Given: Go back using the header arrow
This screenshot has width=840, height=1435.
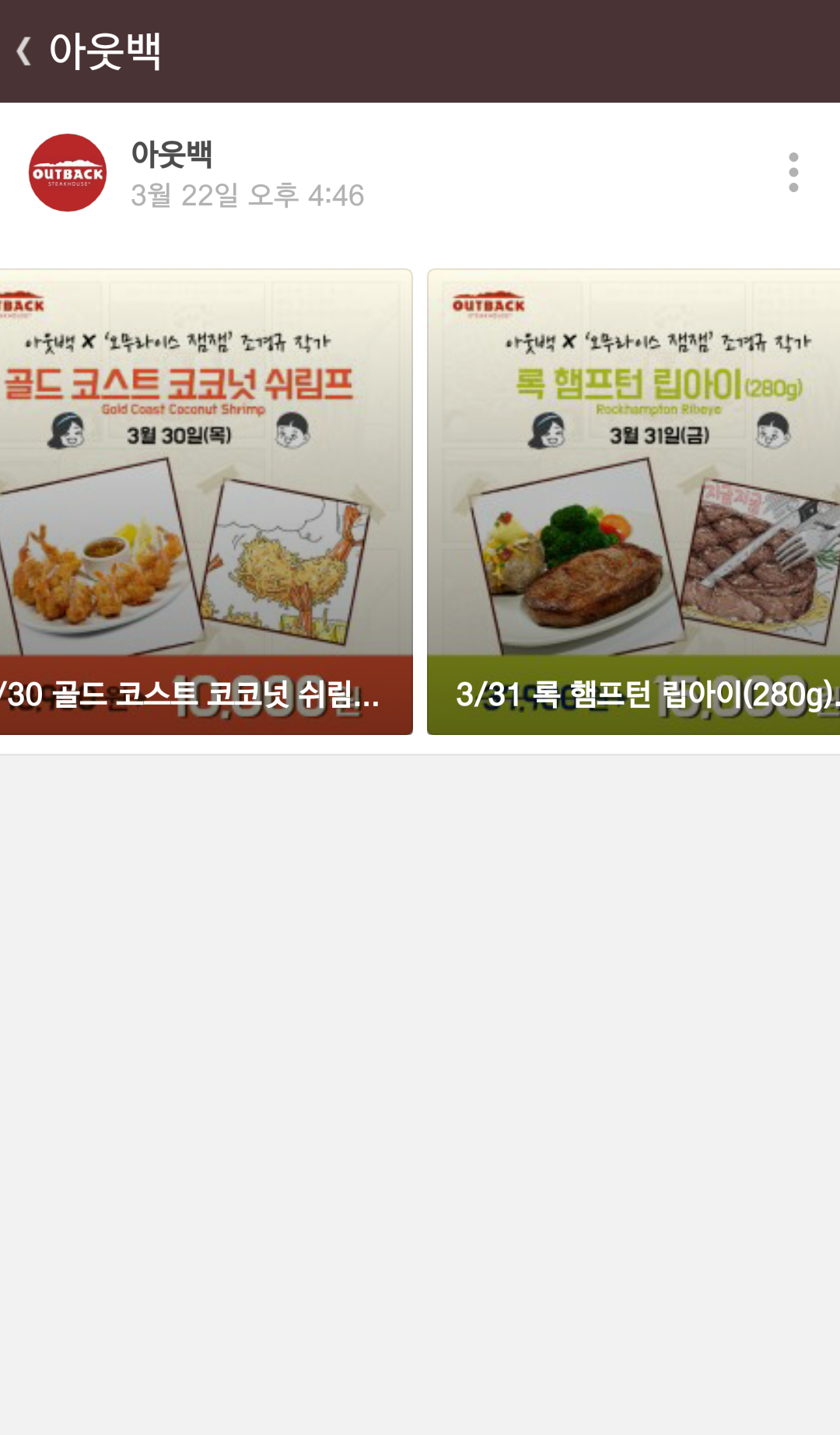Looking at the screenshot, I should 25,51.
